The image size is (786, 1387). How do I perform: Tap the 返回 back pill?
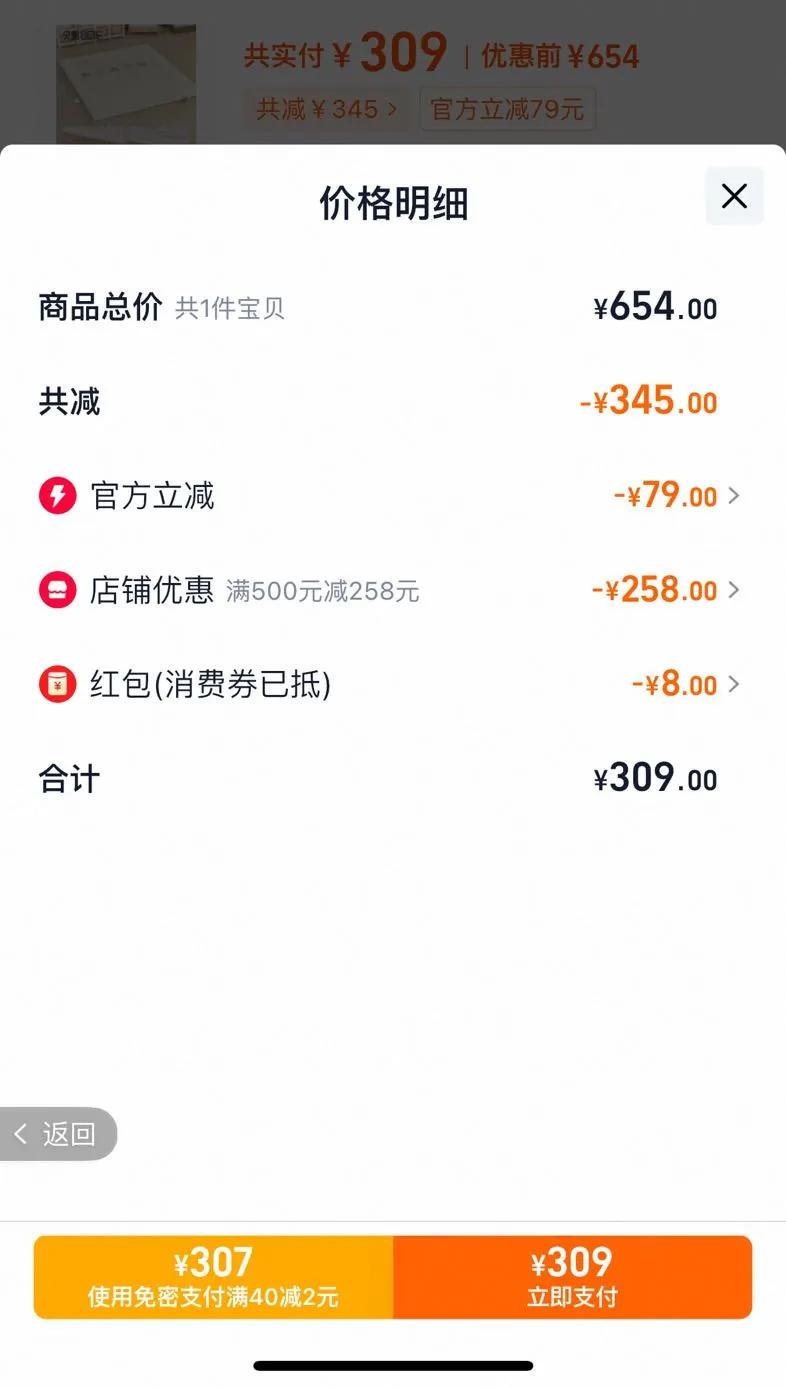point(58,1134)
